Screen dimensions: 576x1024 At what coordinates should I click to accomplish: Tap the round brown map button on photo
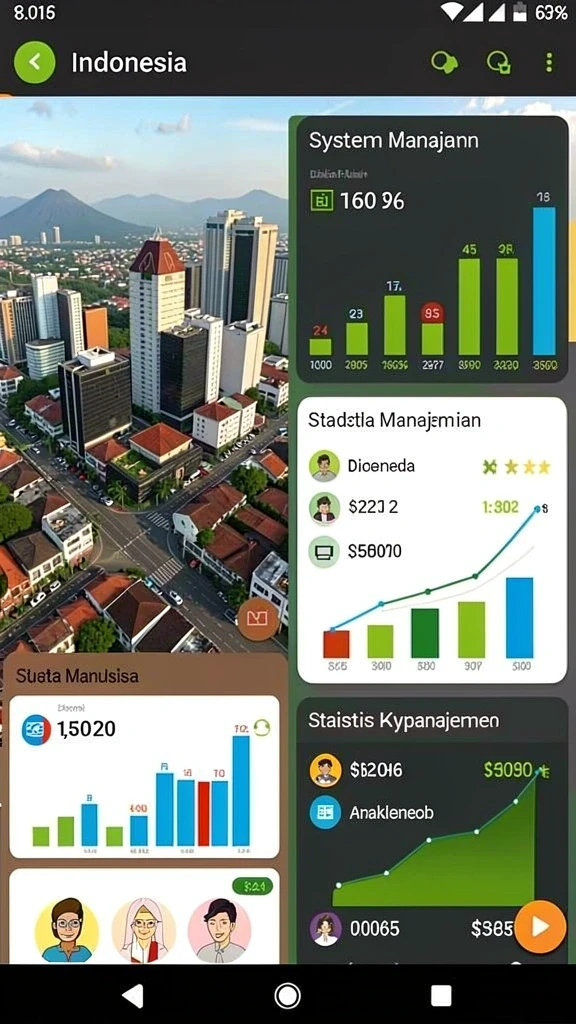pos(259,618)
